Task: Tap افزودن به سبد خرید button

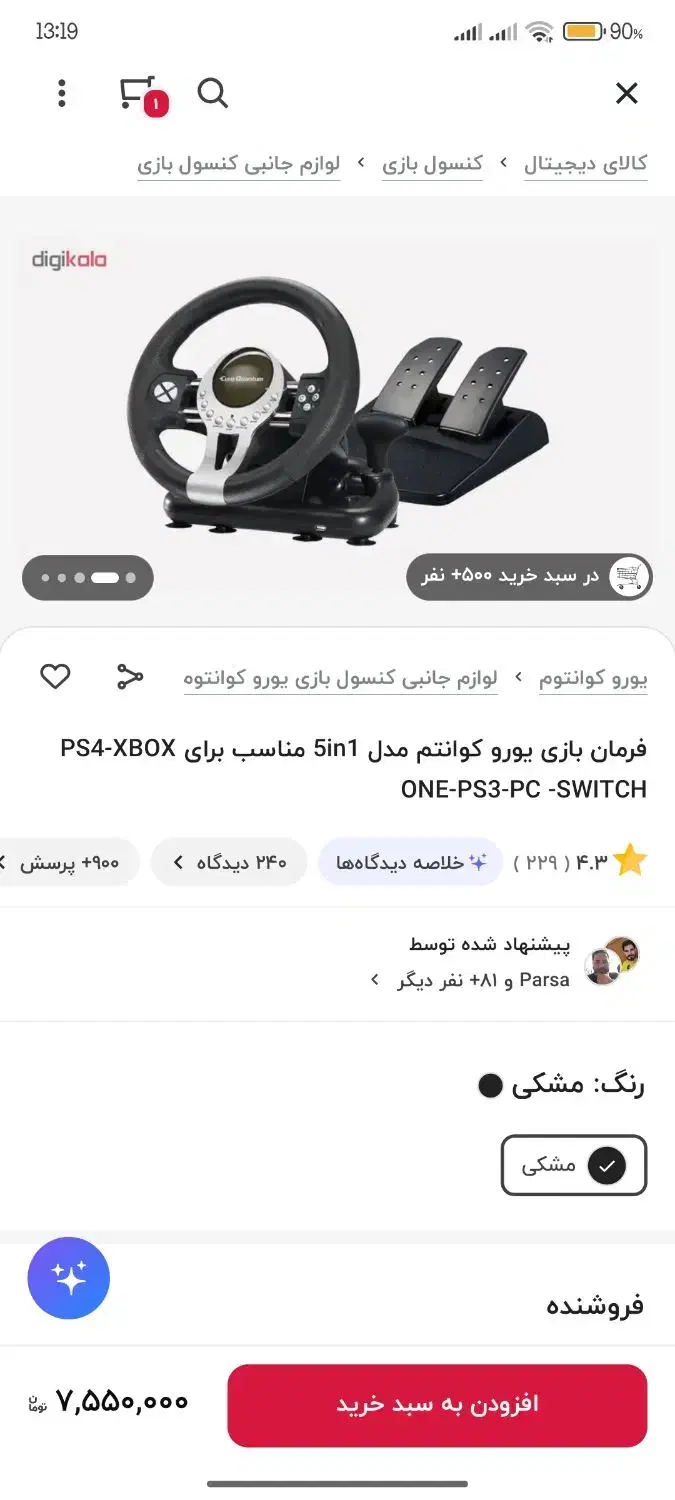Action: tap(437, 1405)
